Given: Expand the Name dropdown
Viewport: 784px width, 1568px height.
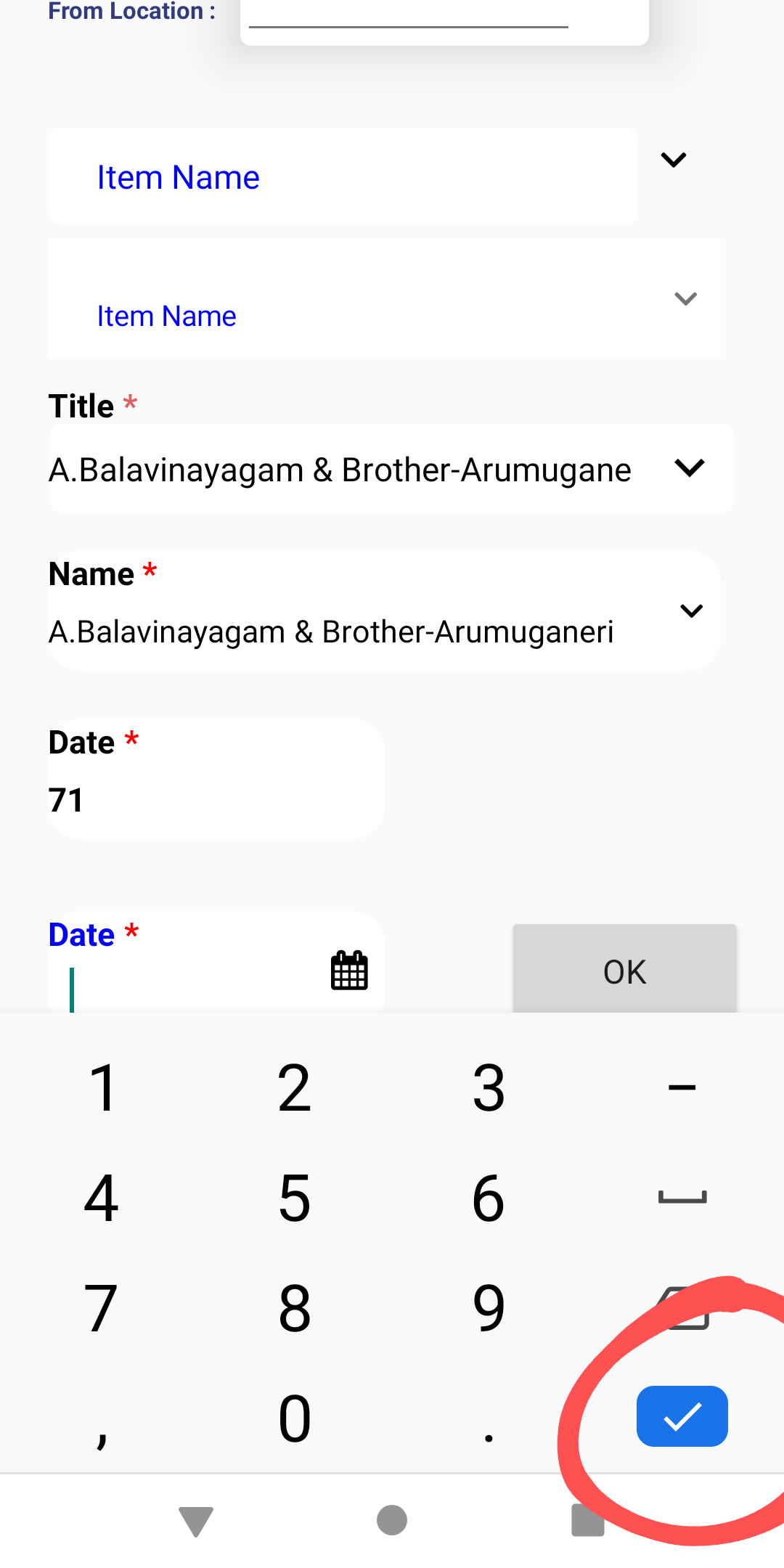Looking at the screenshot, I should (x=691, y=611).
